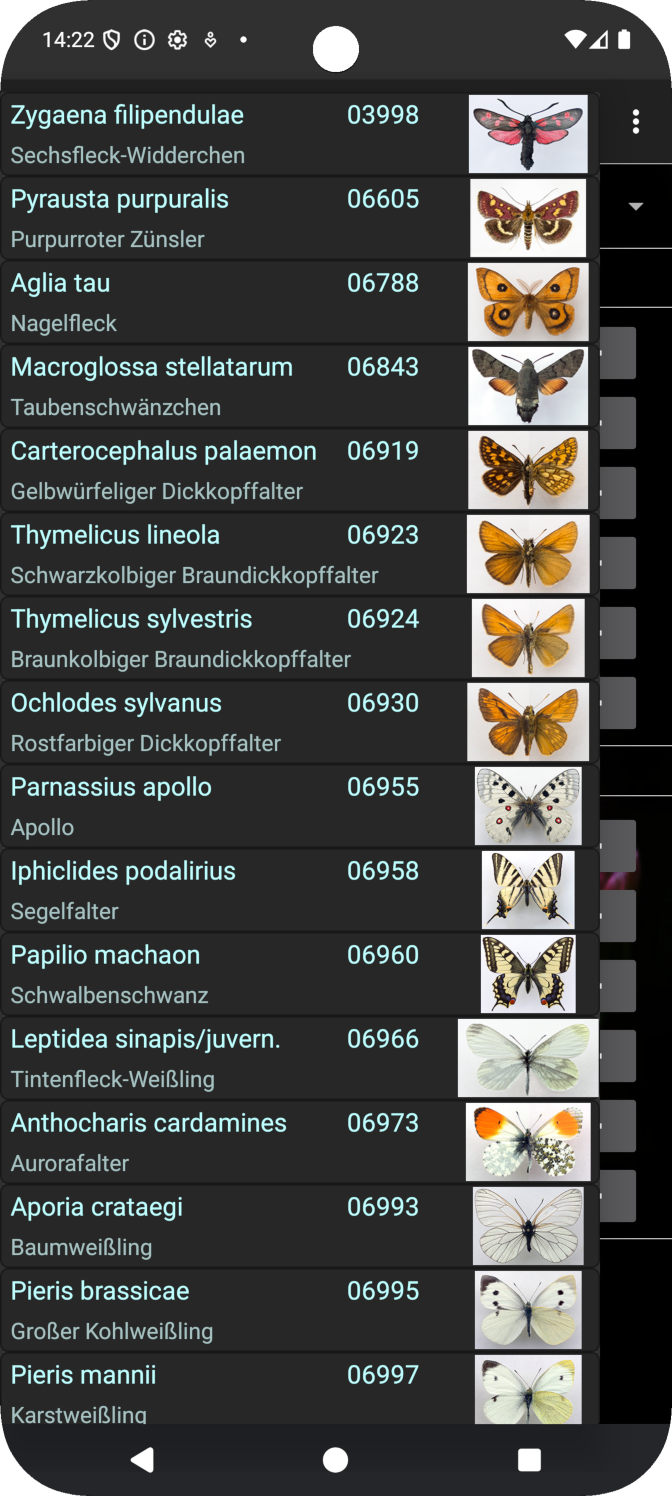672x1496 pixels.
Task: Select Papilio machaon Schwalbenschwanz
Action: [300, 974]
